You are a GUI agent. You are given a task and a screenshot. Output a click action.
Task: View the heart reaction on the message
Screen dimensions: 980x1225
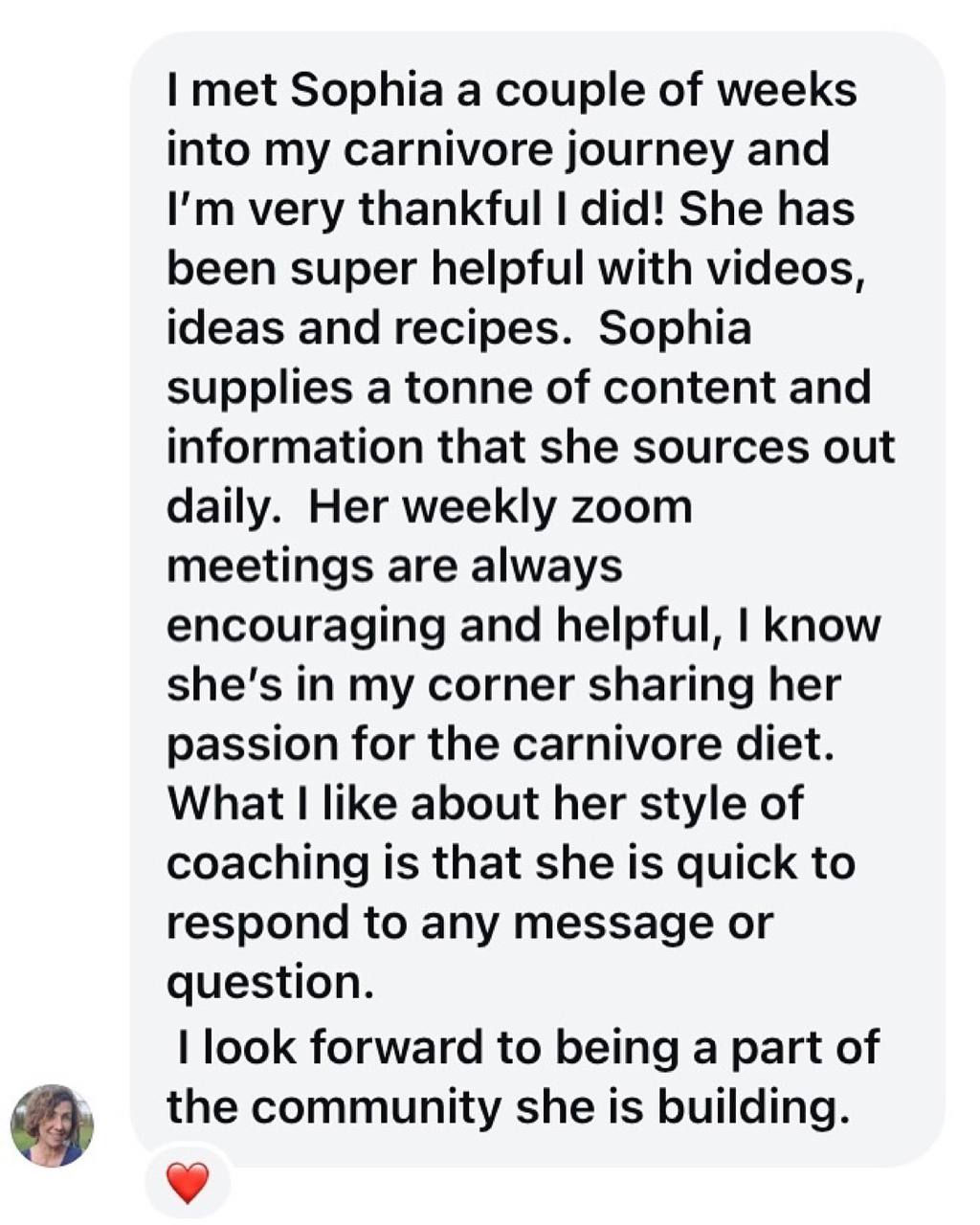187,1182
